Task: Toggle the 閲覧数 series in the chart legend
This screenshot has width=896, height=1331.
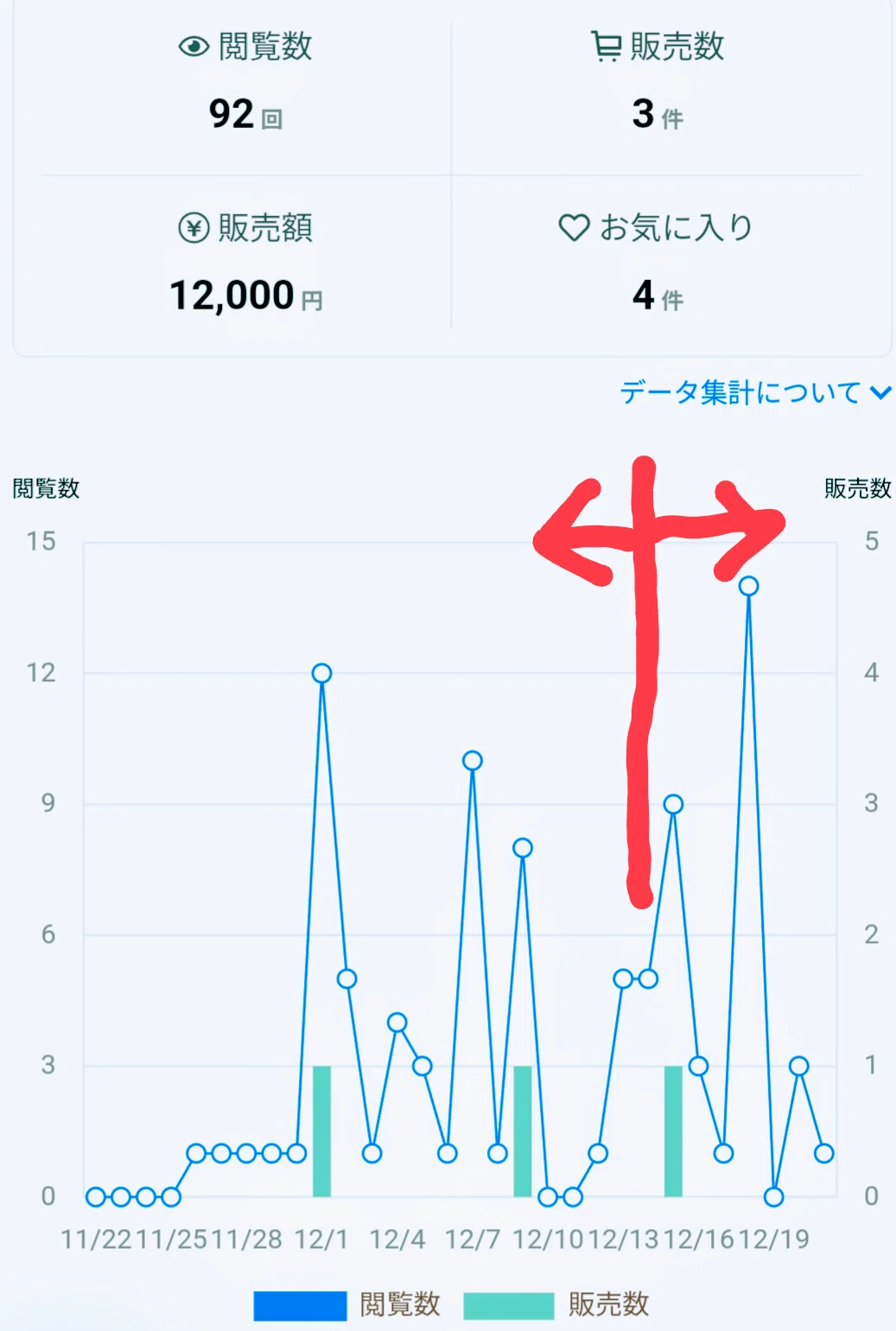Action: pyautogui.click(x=347, y=1304)
